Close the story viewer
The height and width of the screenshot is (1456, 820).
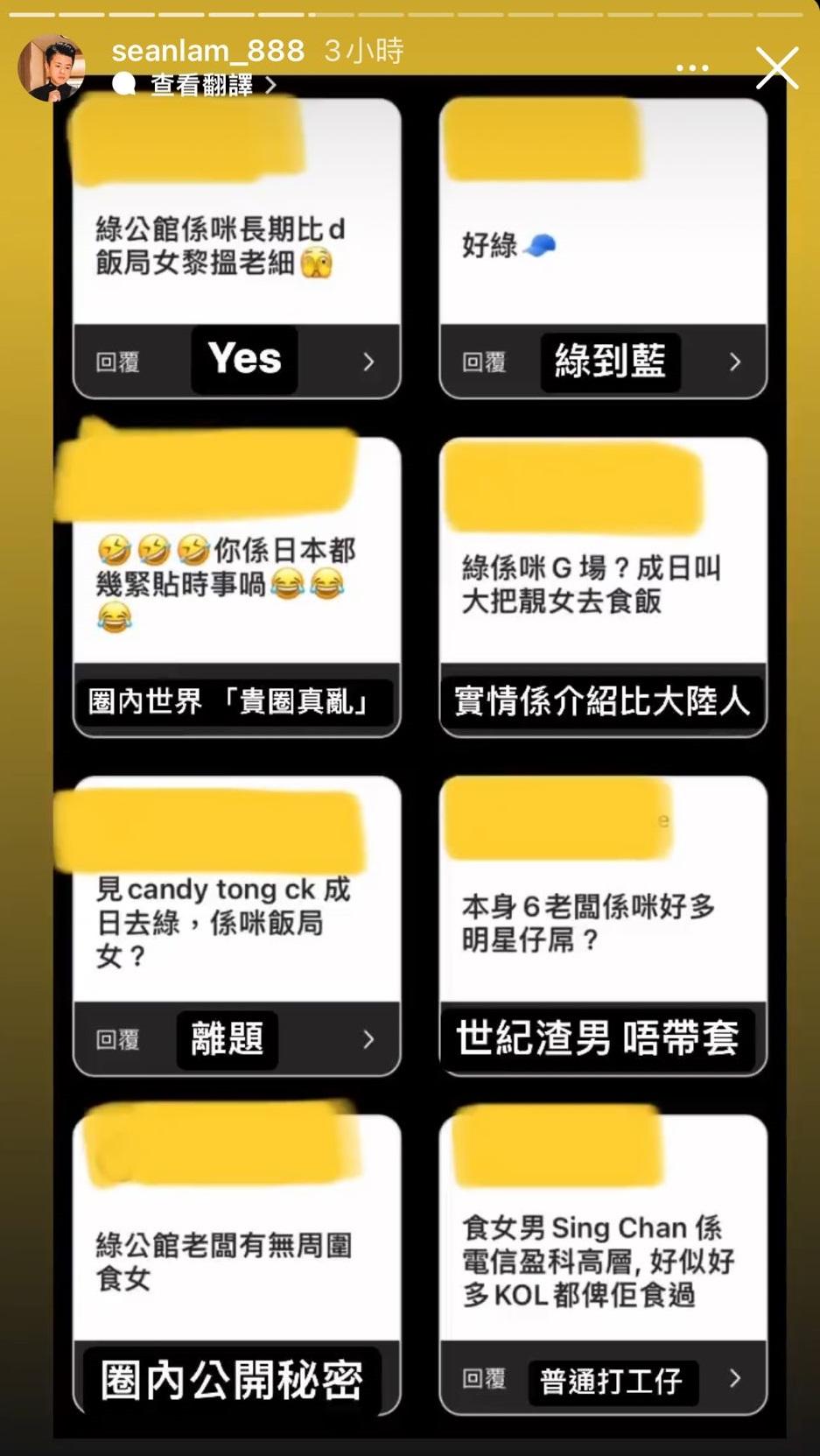pos(777,68)
